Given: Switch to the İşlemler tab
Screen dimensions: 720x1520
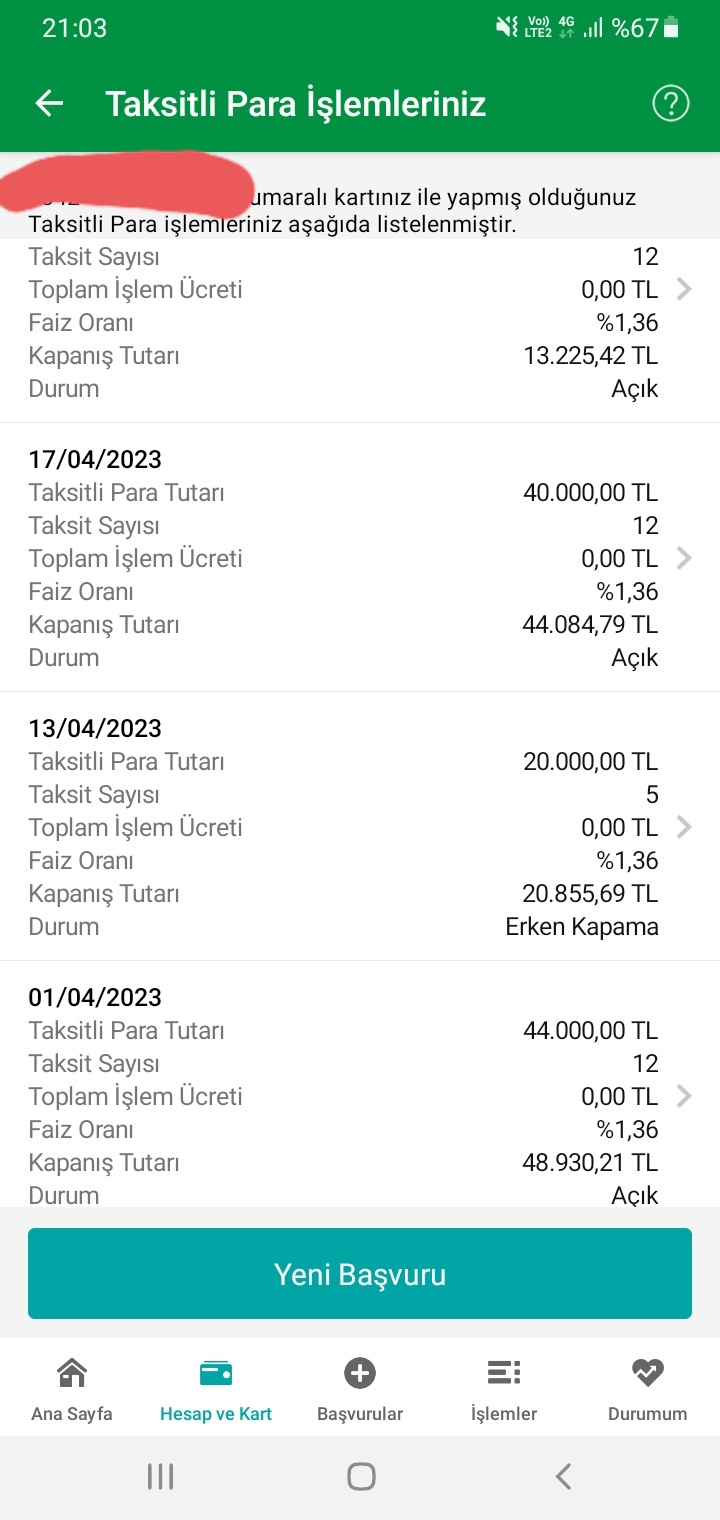Looking at the screenshot, I should pyautogui.click(x=504, y=1389).
